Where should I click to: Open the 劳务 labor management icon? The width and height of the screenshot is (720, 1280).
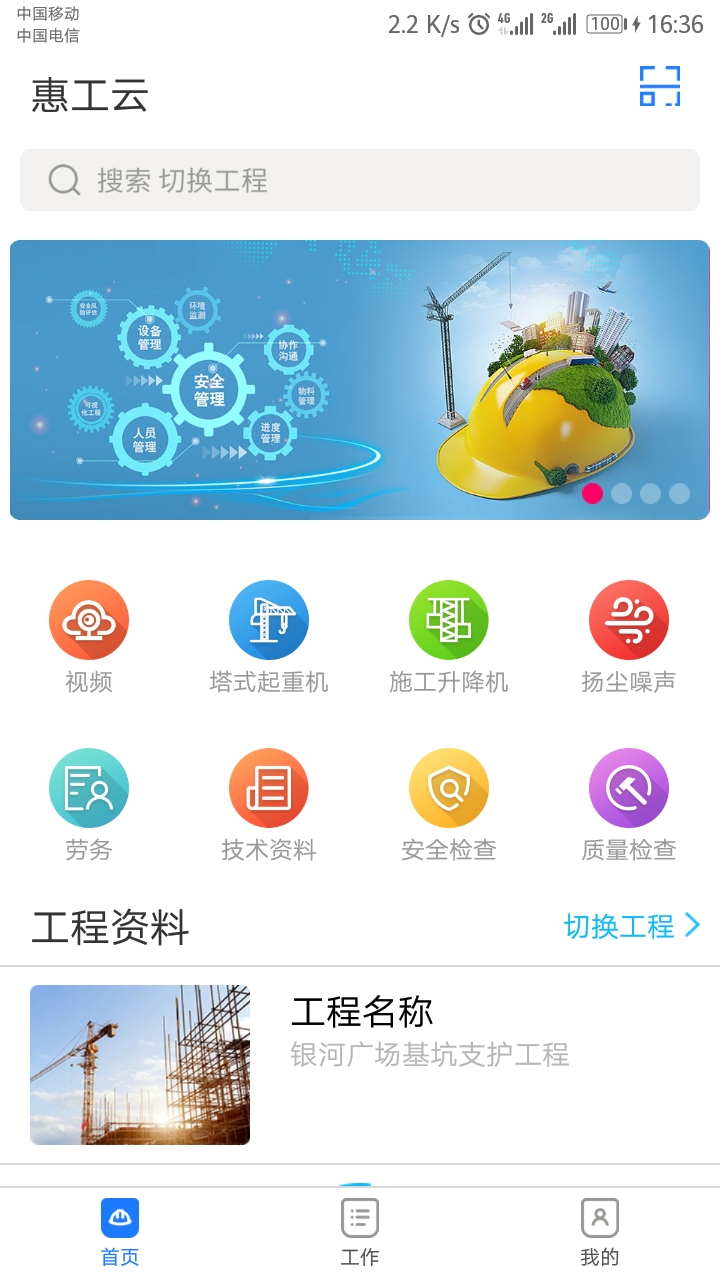point(89,787)
